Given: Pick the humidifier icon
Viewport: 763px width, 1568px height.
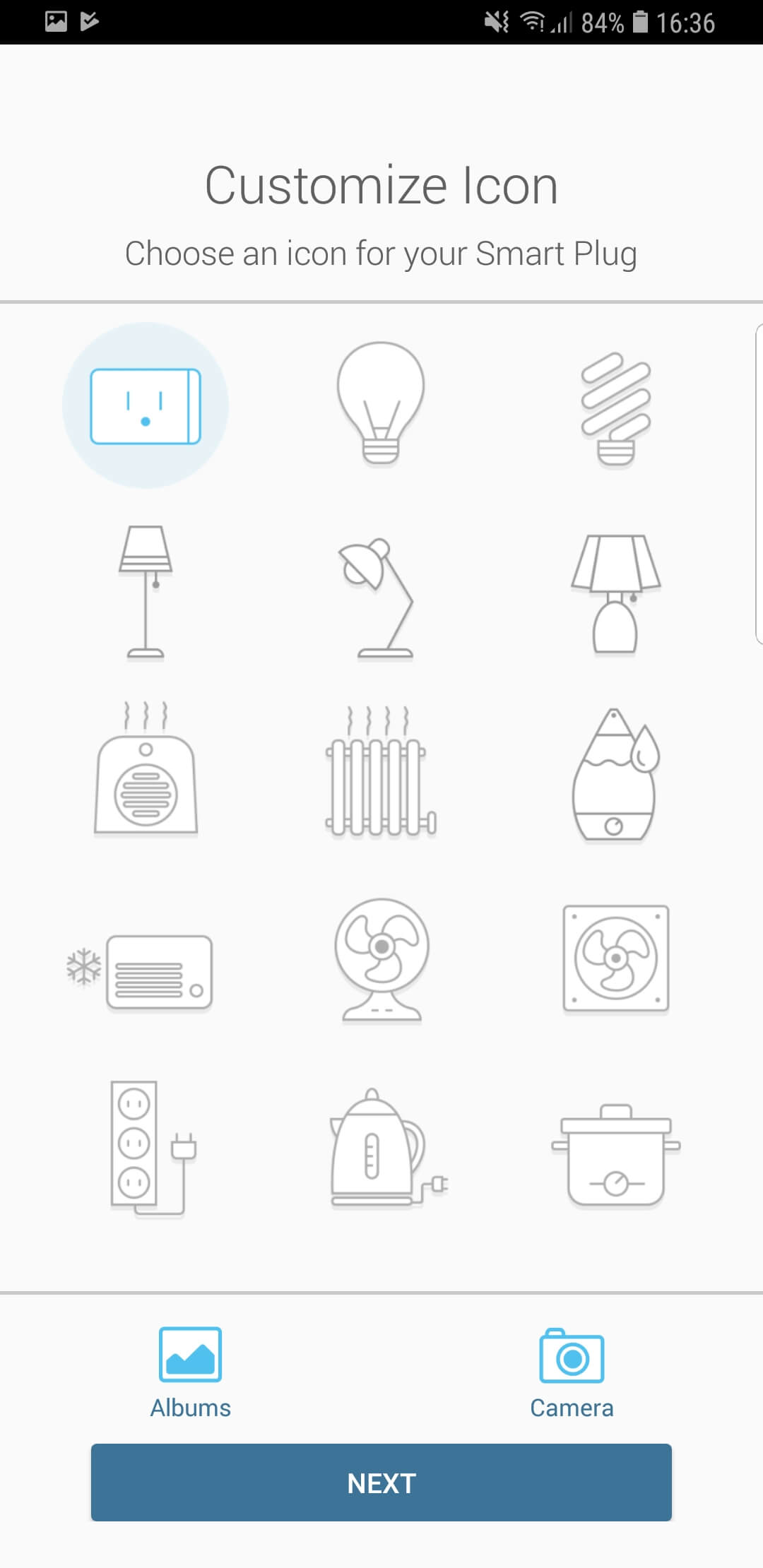Looking at the screenshot, I should pyautogui.click(x=616, y=775).
